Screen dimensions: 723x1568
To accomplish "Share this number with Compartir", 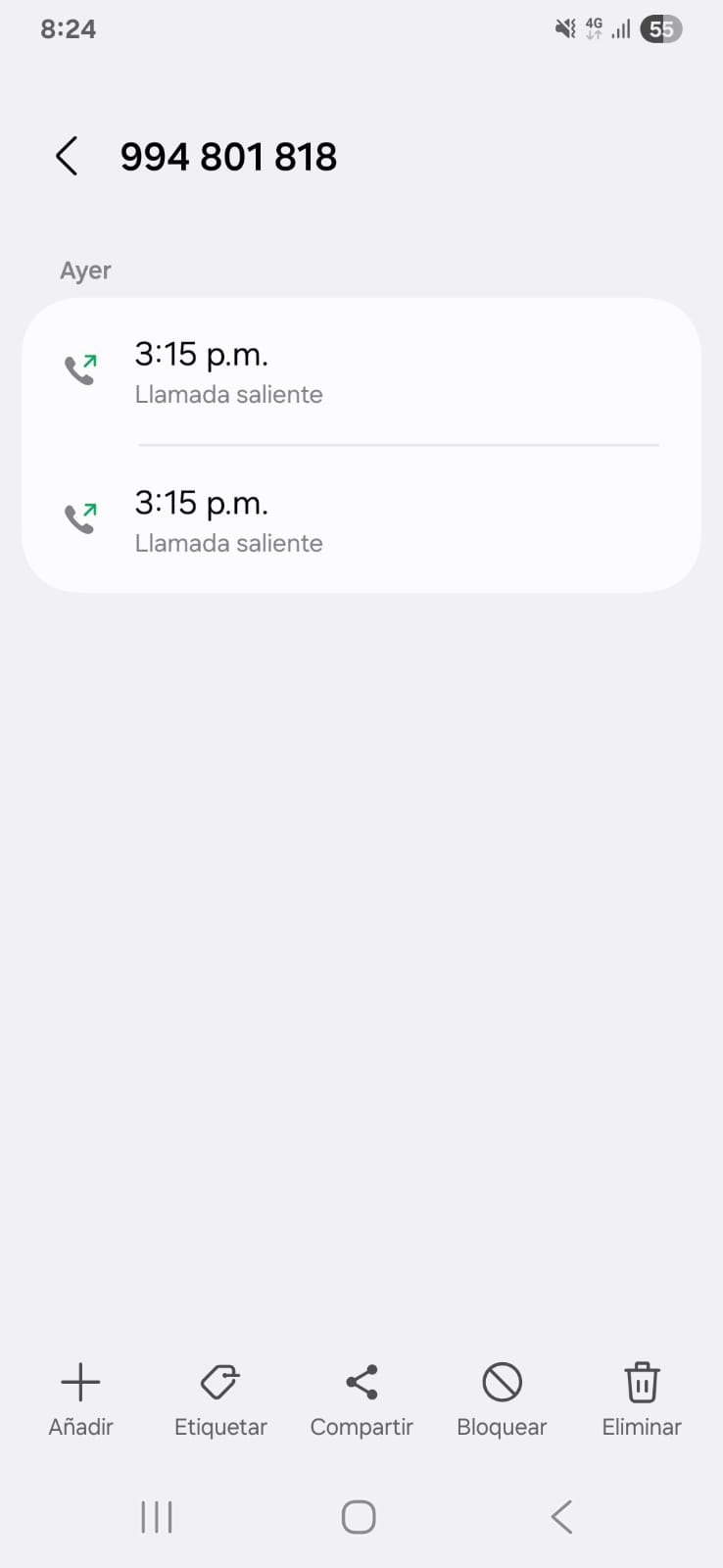I will pos(361,1397).
